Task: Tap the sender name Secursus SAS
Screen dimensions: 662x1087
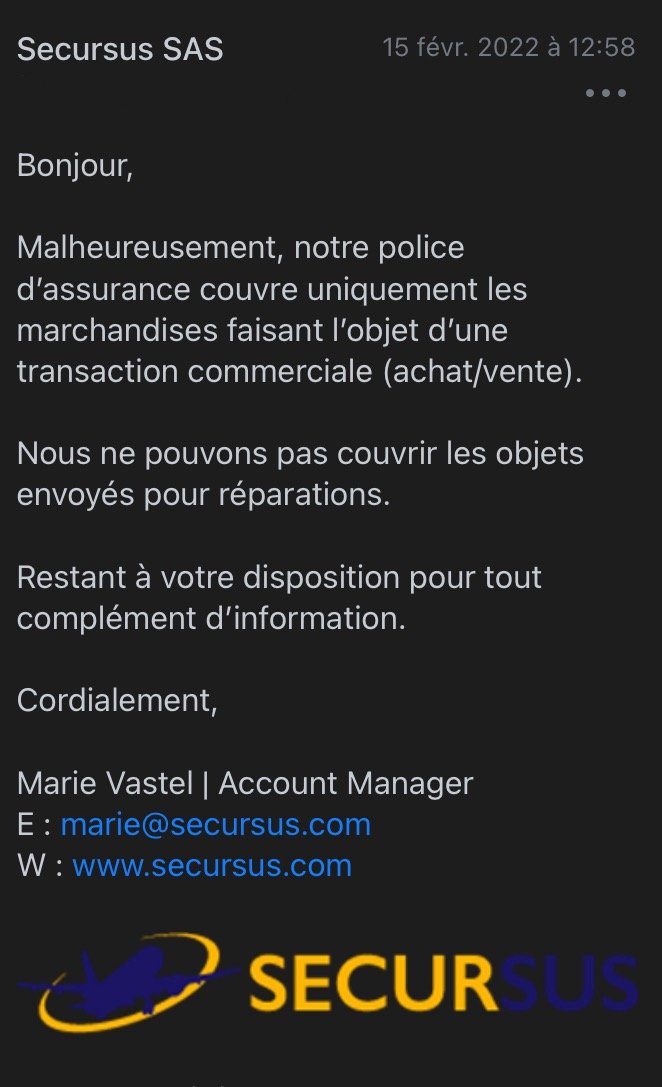Action: coord(120,49)
